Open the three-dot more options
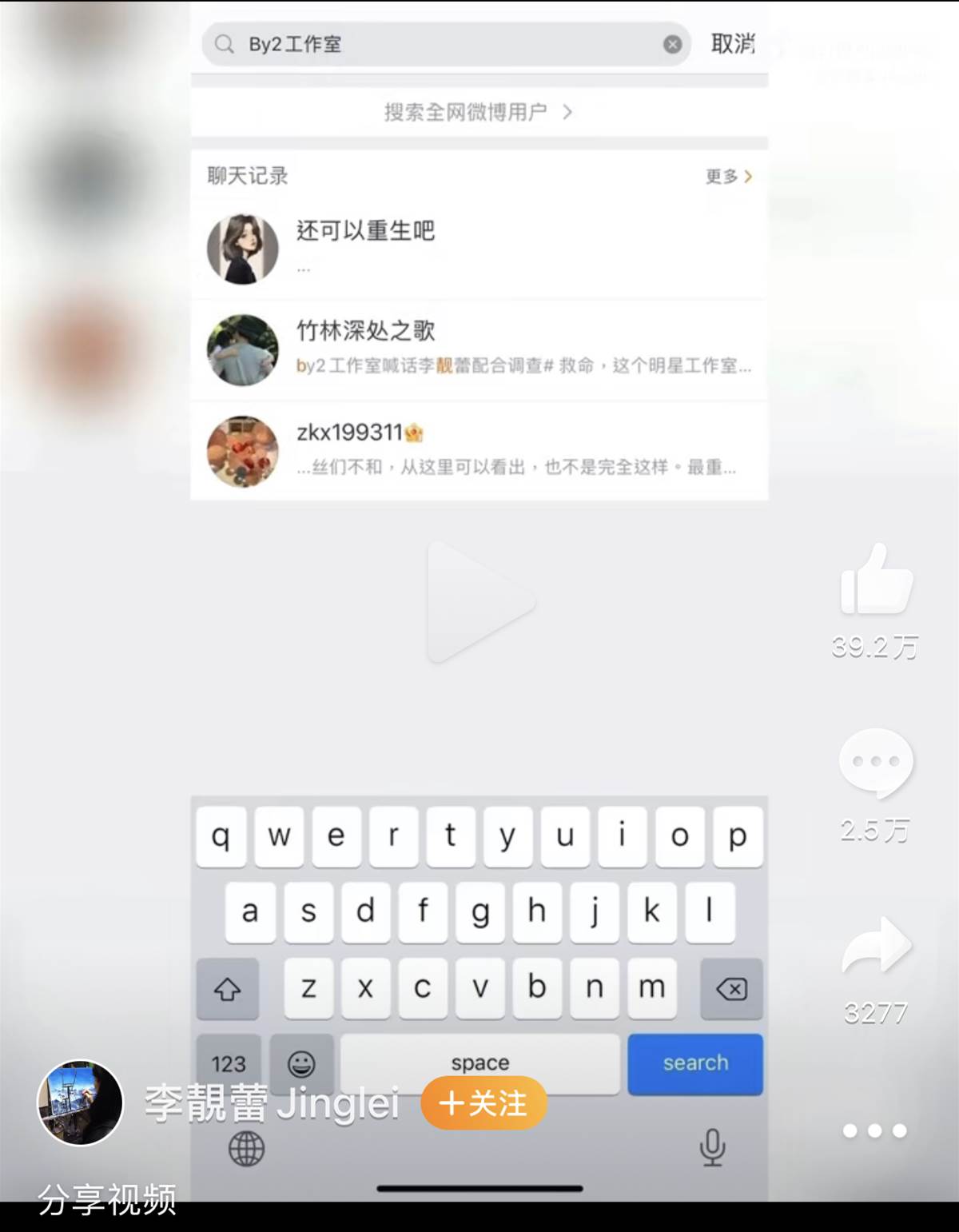 874,1130
